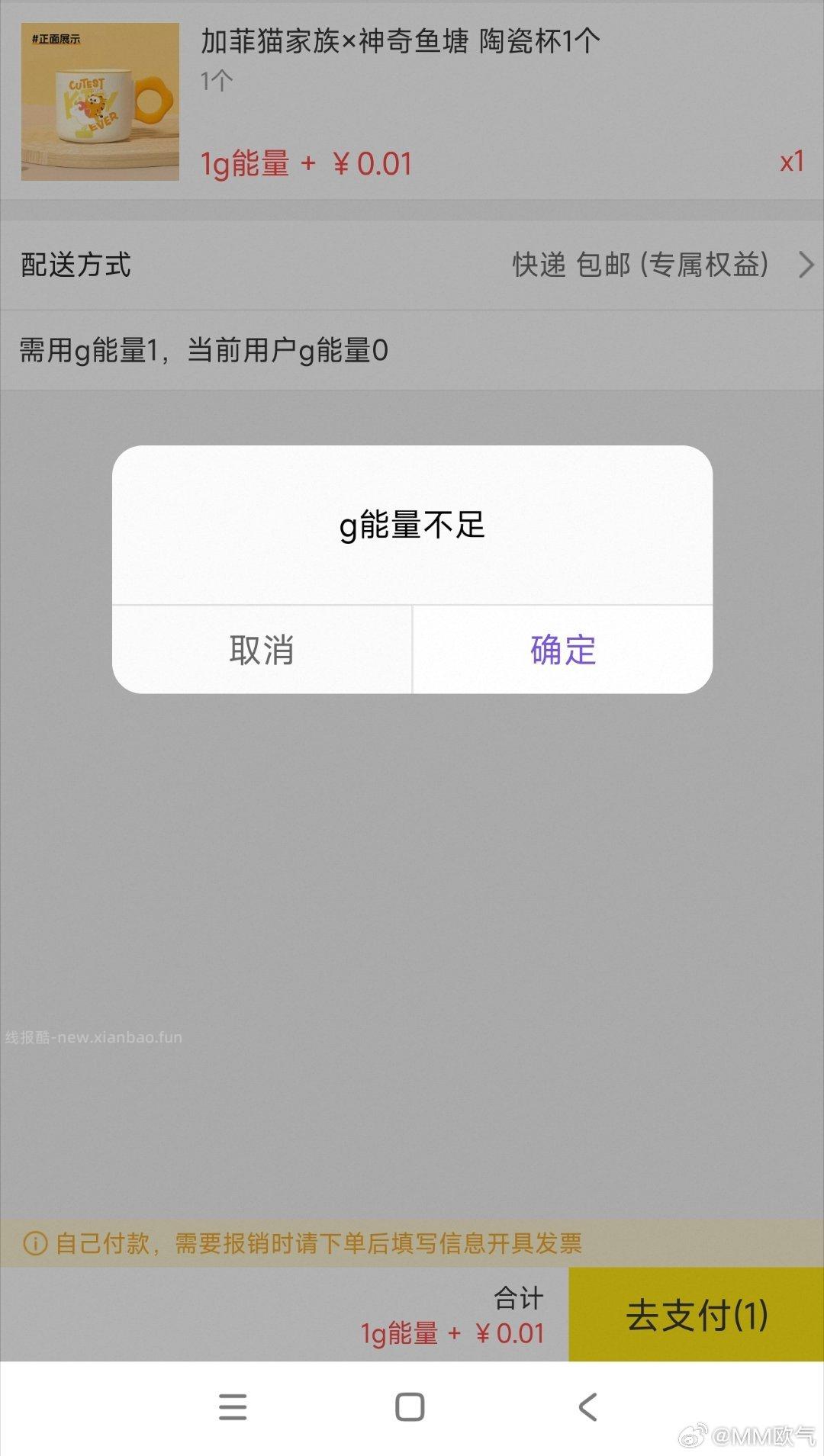Tap the g能量 balance notice row
Screen dimensions: 824x1456
204,349
